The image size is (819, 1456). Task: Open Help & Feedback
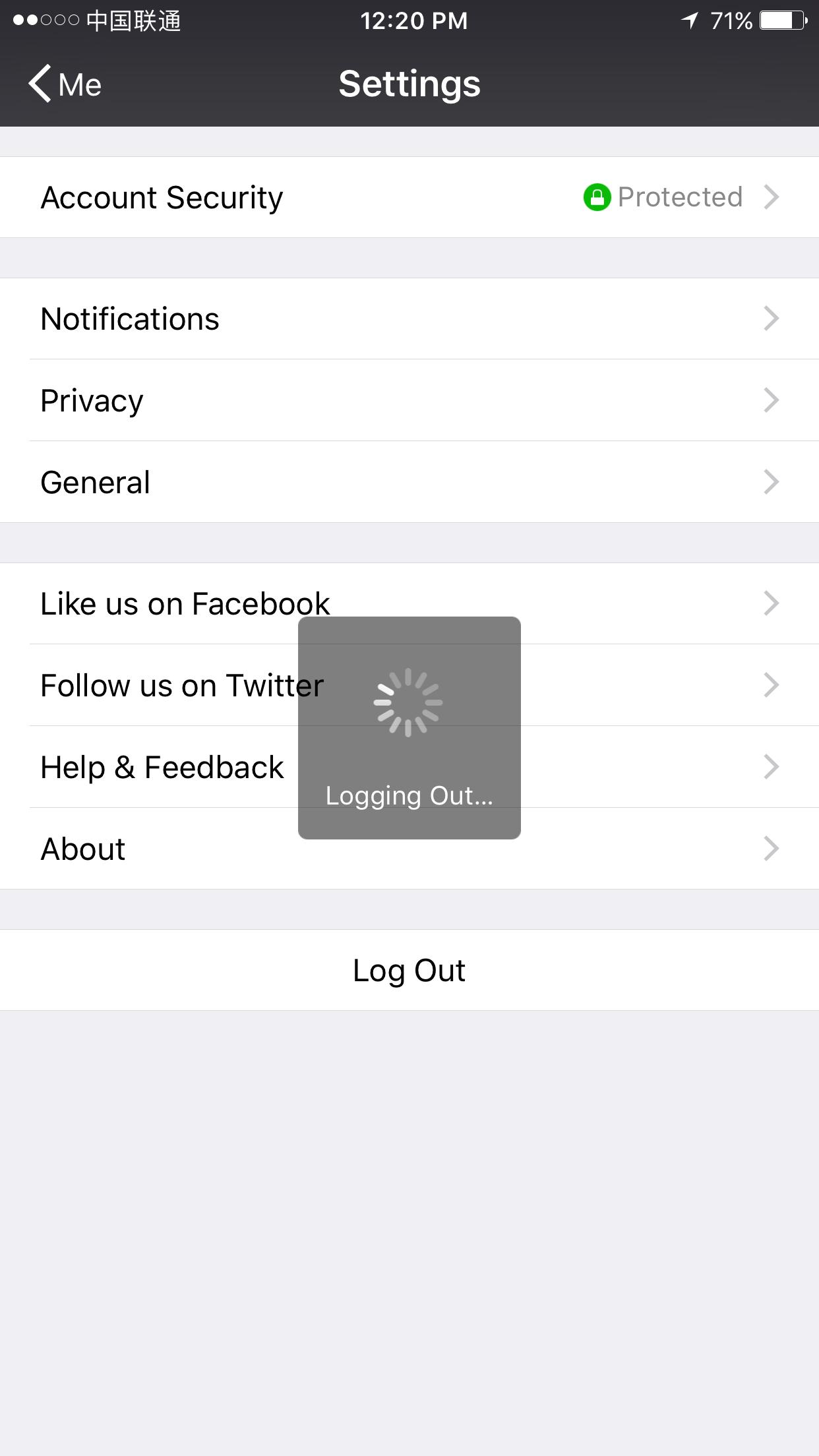click(x=162, y=767)
